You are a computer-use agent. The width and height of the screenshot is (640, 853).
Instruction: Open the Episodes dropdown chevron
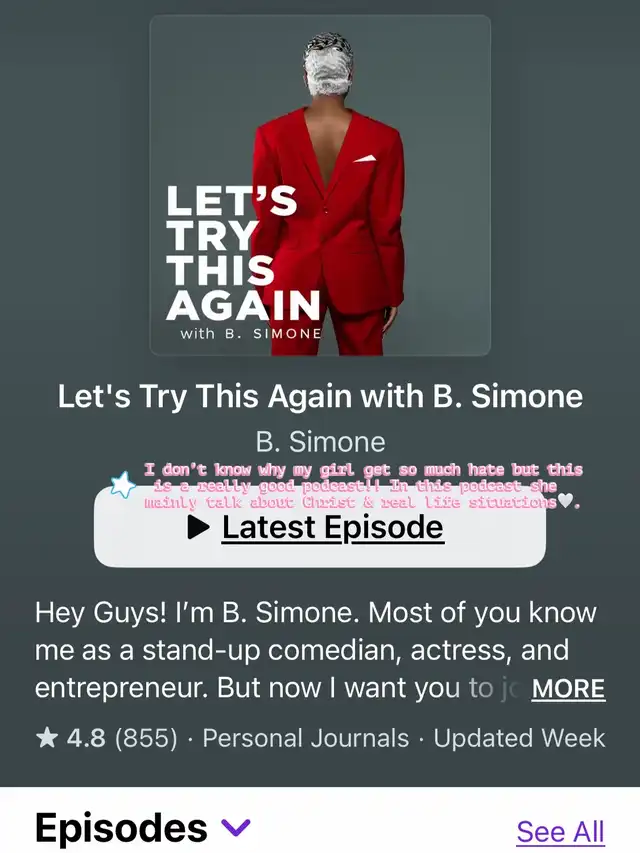coord(236,828)
